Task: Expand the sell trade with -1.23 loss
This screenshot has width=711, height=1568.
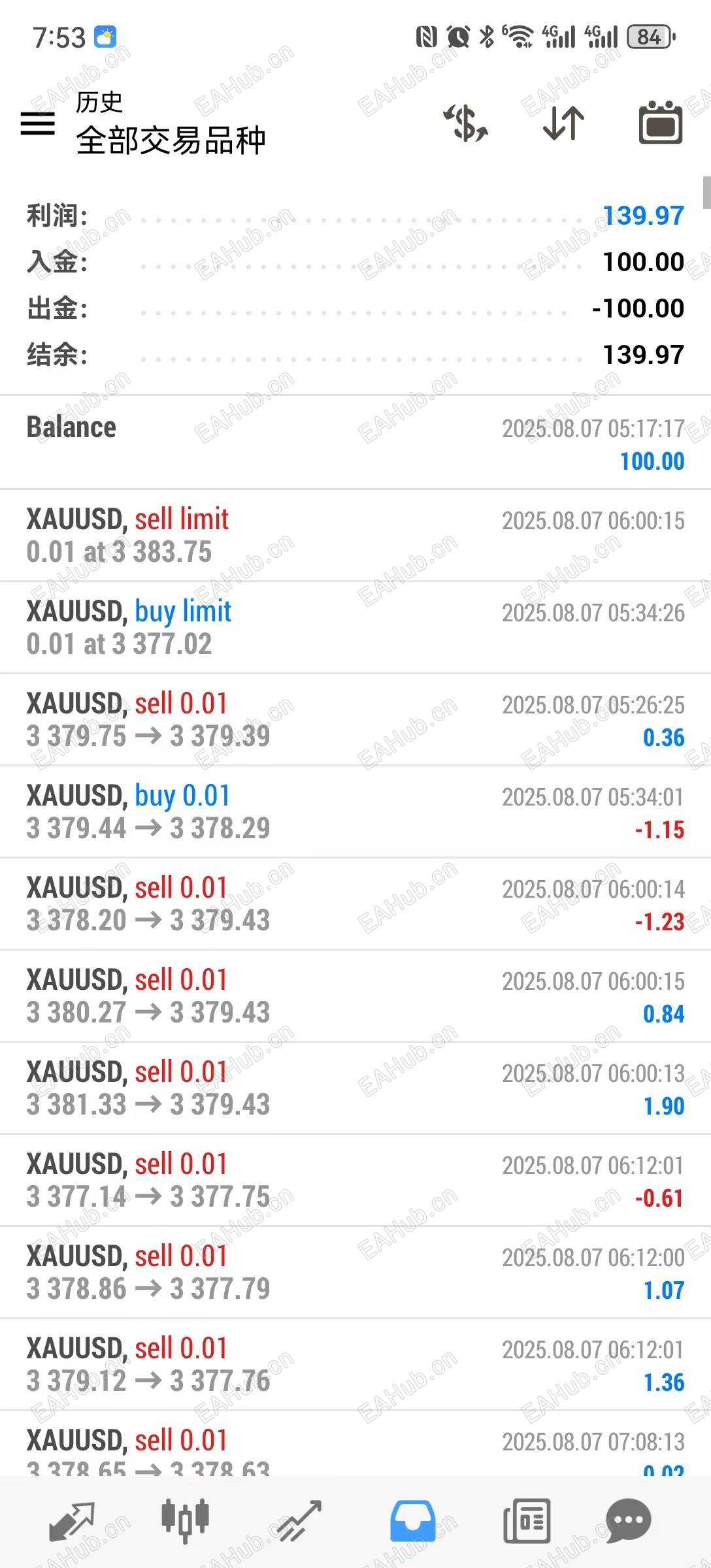Action: pyautogui.click(x=355, y=904)
